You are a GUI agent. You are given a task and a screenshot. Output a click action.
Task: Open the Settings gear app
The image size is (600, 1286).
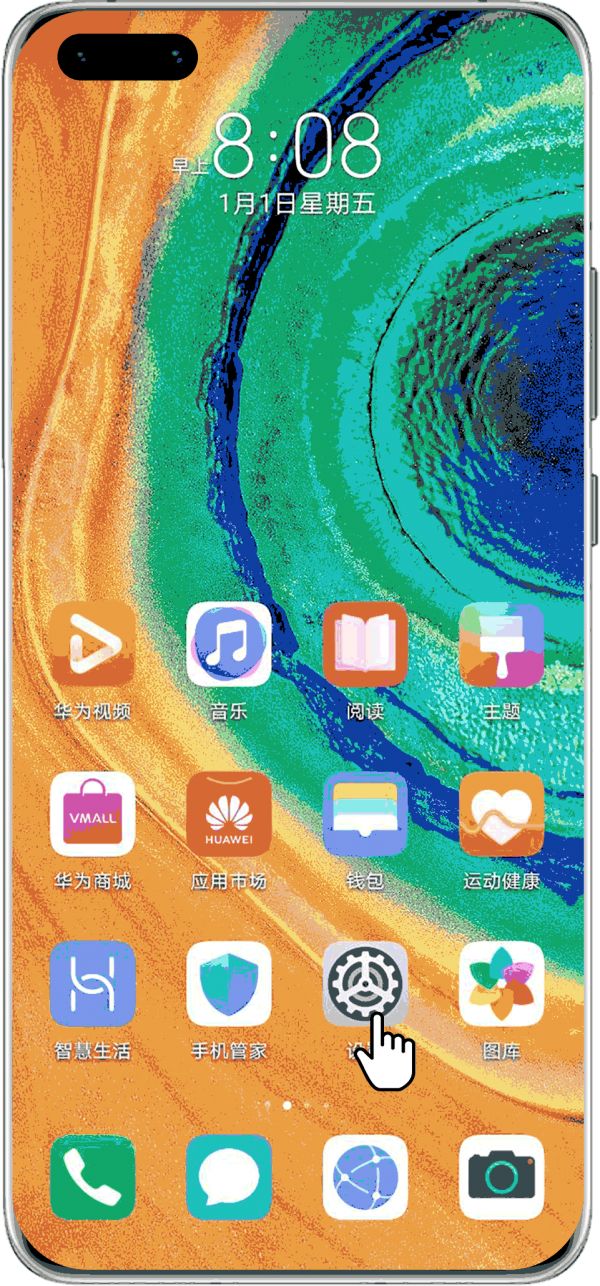tap(365, 983)
